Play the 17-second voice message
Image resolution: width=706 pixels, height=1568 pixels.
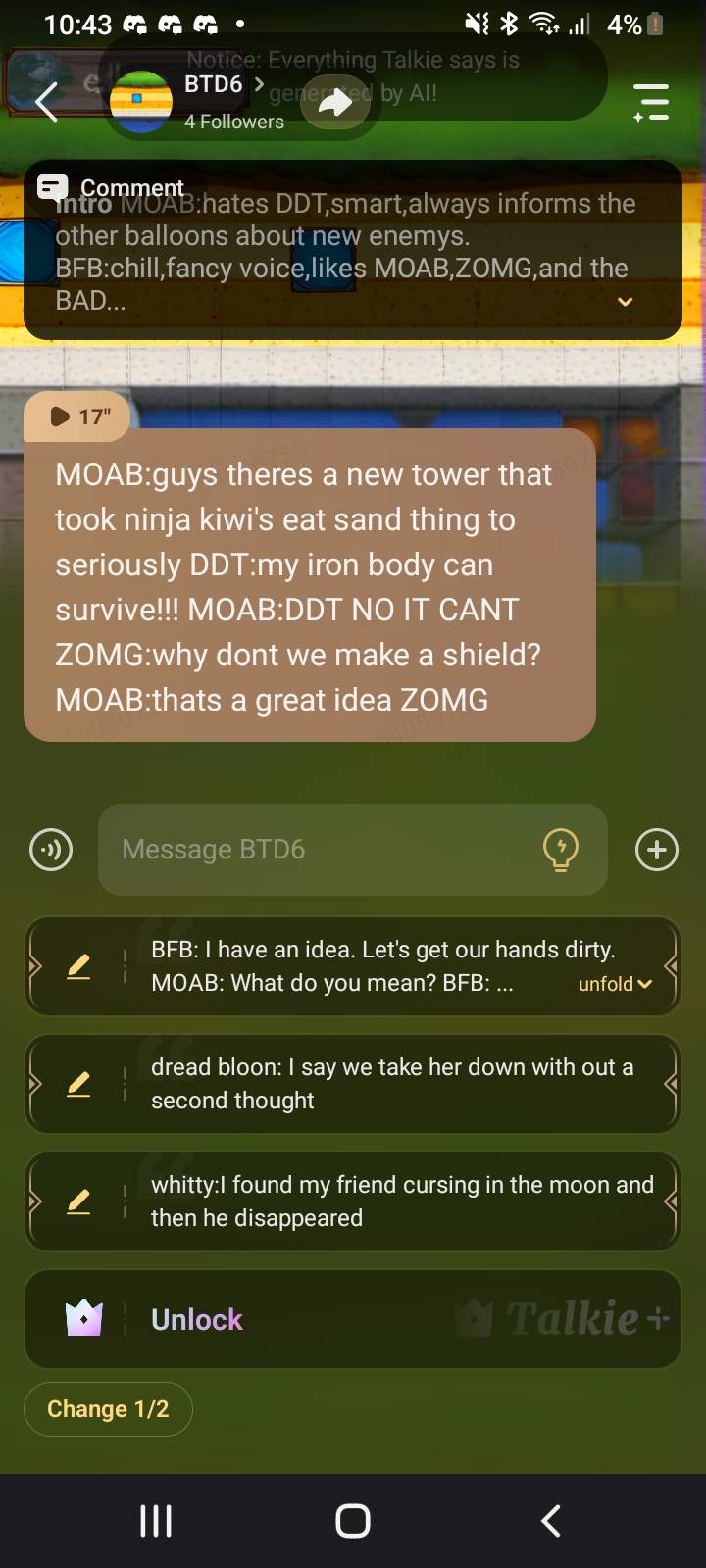[78, 416]
